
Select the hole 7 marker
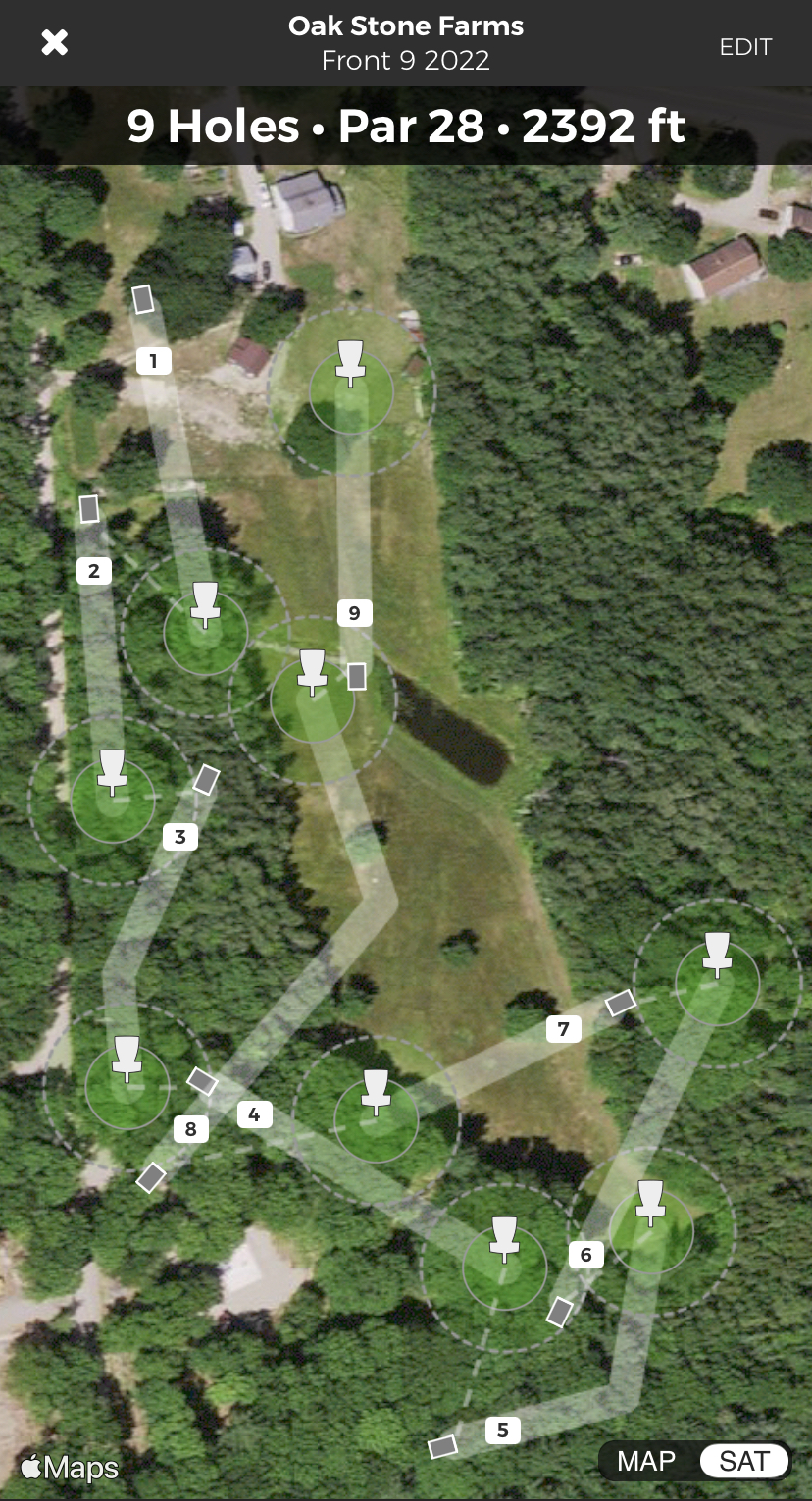tap(564, 1029)
